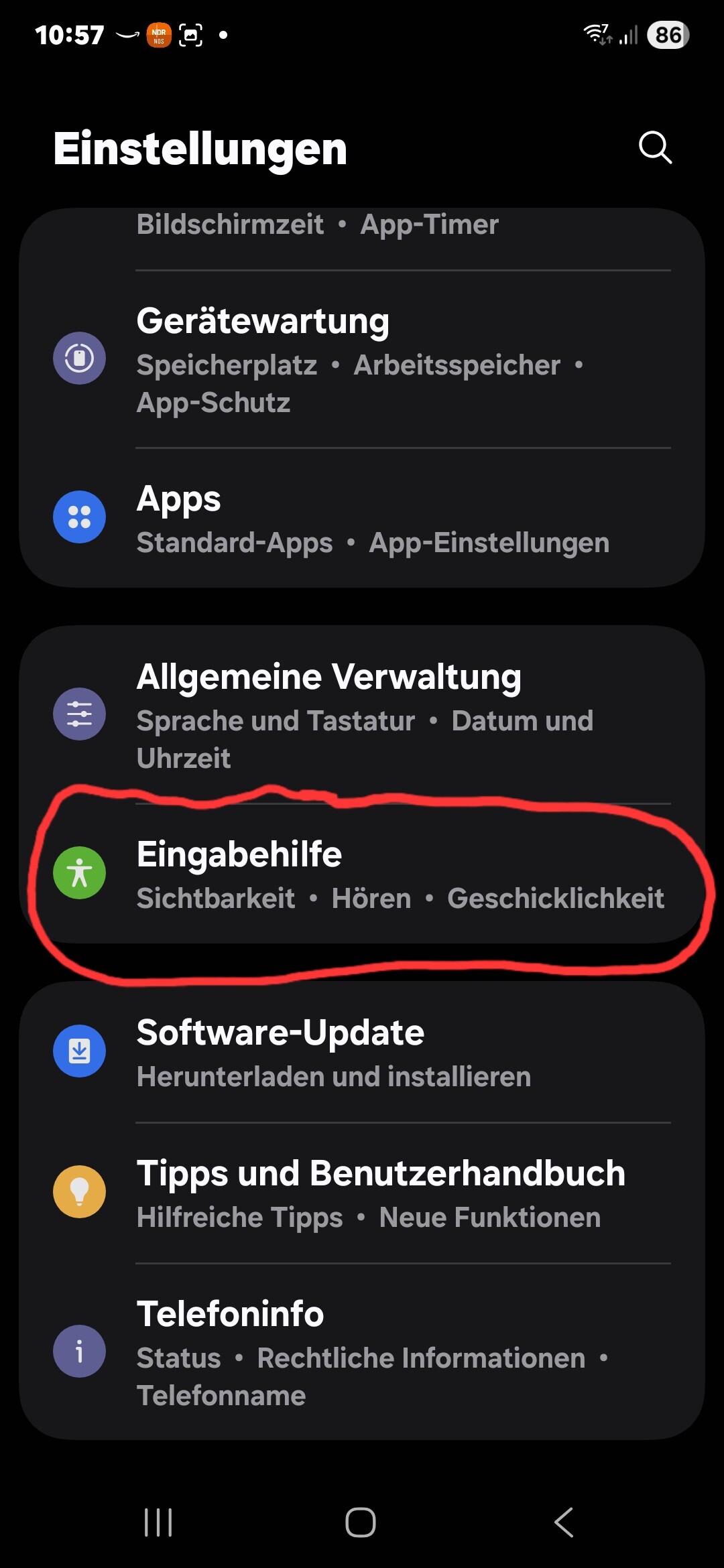Go to the home screen
Screen dimensions: 724x1568
361,1522
